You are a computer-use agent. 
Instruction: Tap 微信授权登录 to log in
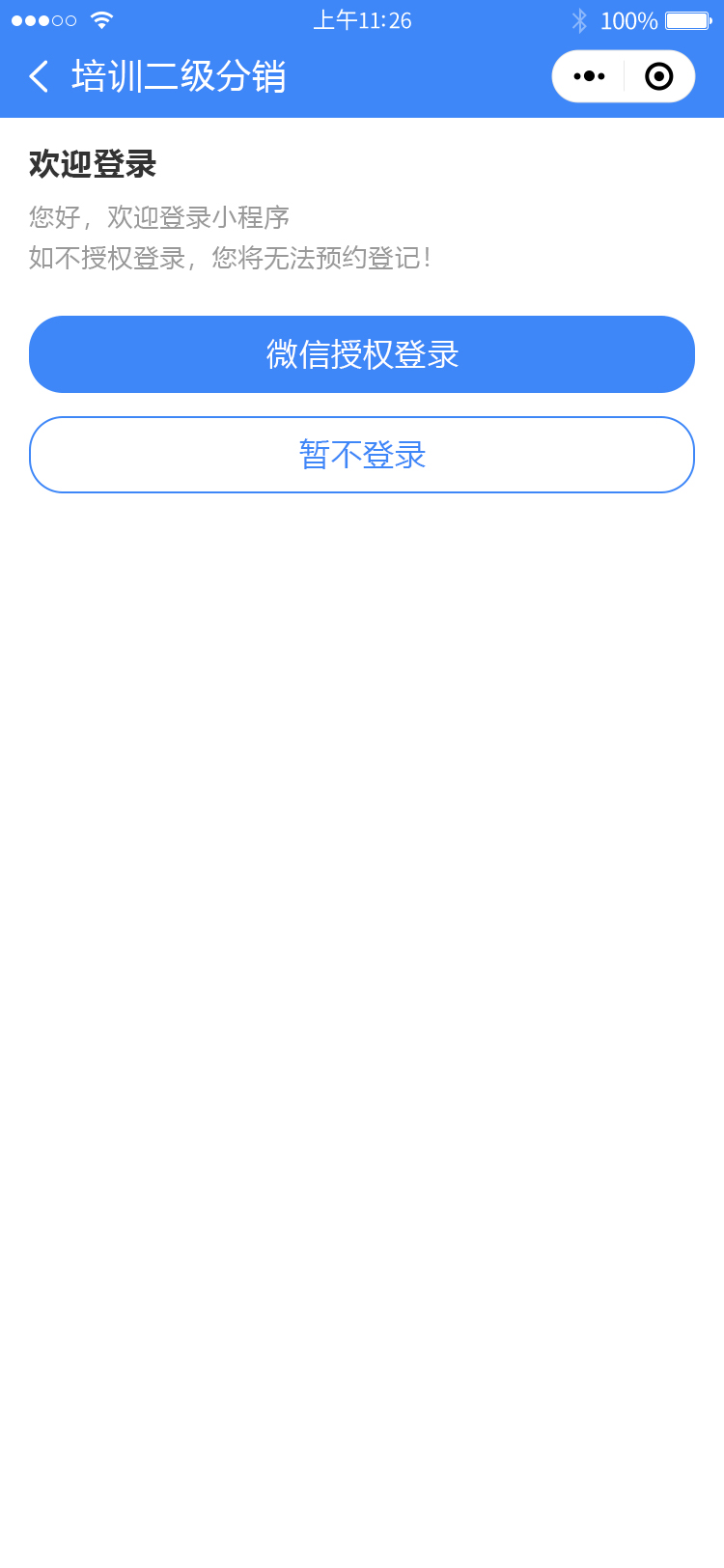pyautogui.click(x=362, y=354)
